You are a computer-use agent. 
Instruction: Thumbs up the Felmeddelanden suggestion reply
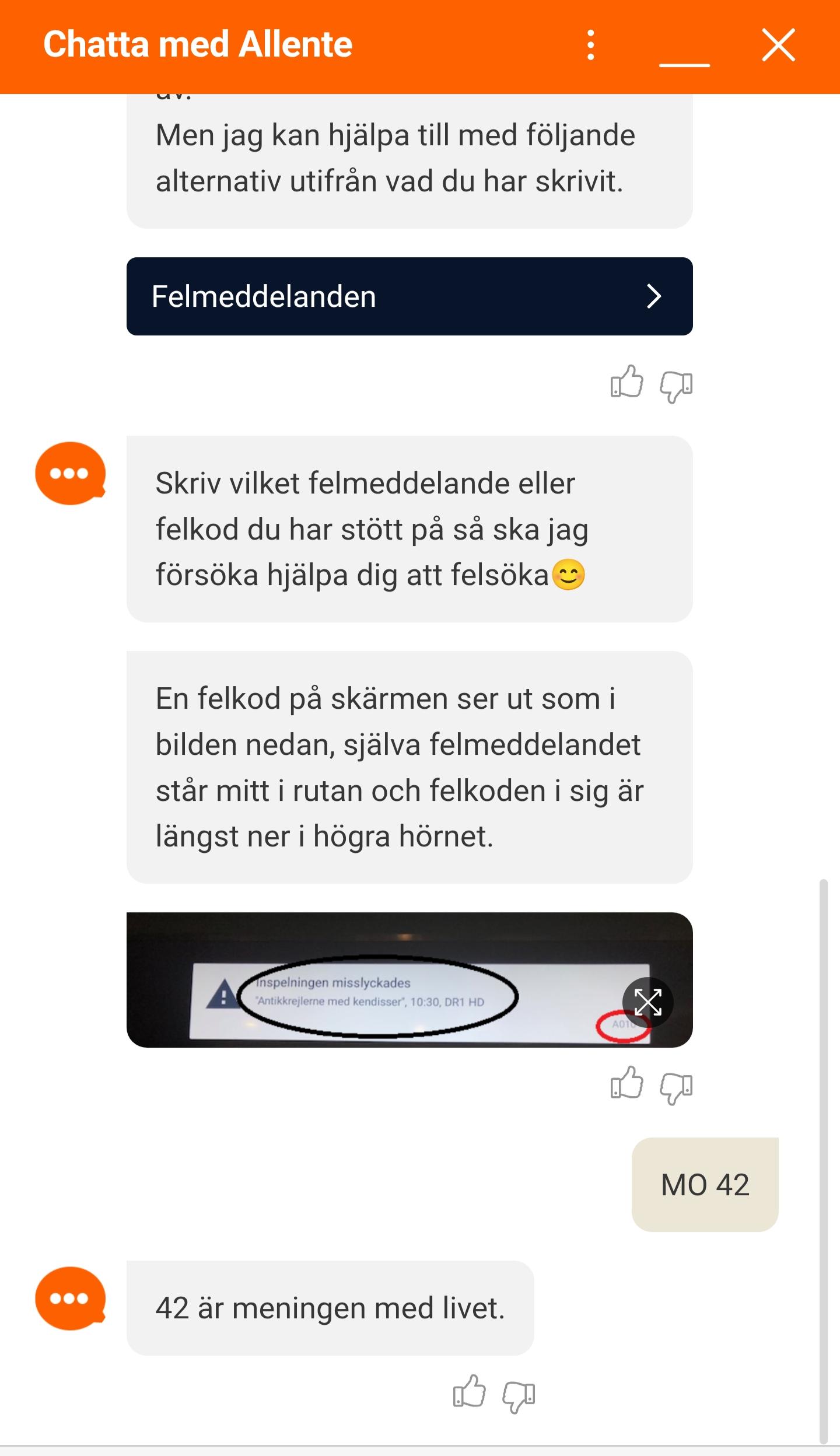[626, 383]
